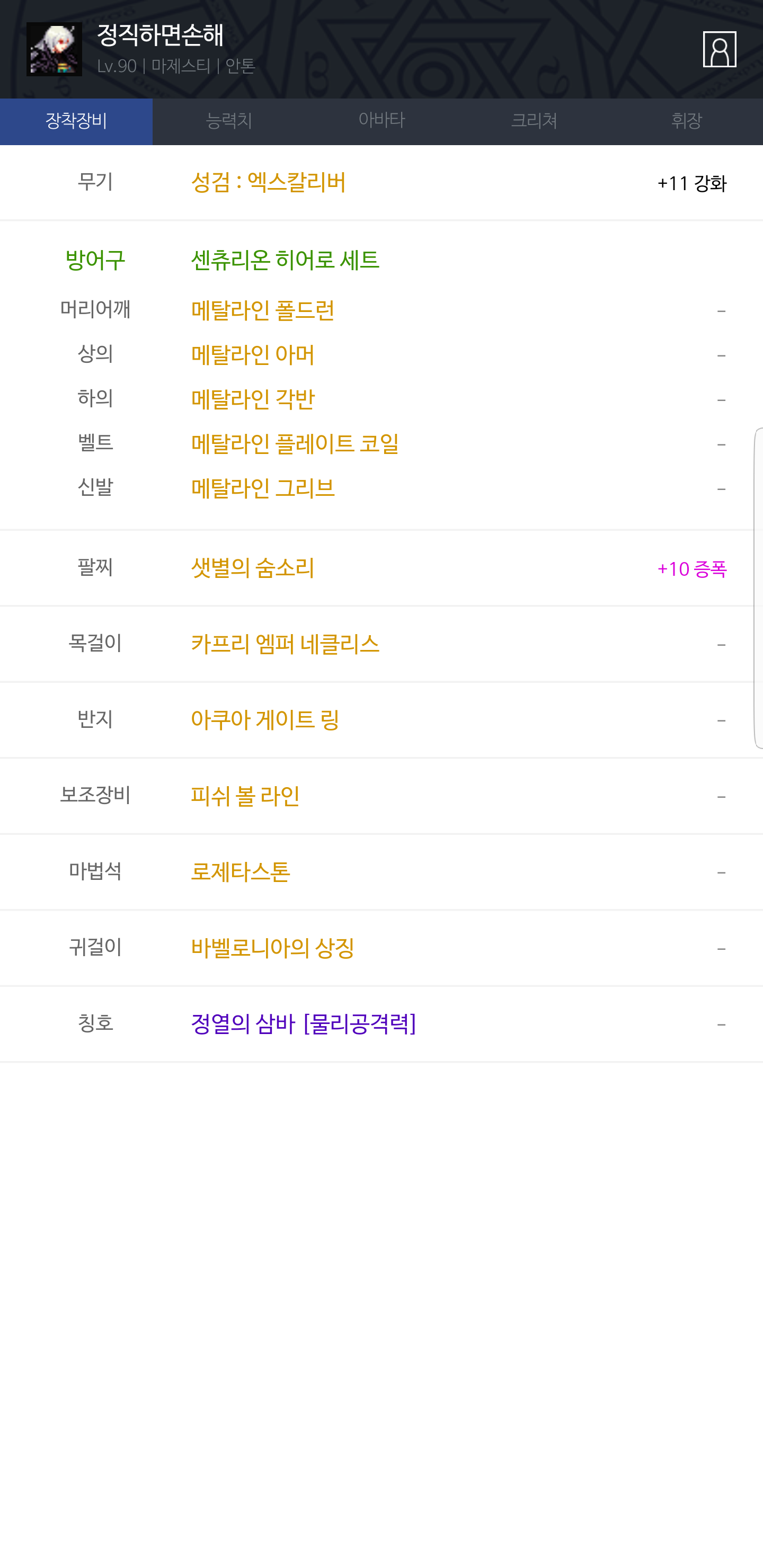View 메탈라인 아머 details
This screenshot has width=763, height=1568.
click(381, 355)
